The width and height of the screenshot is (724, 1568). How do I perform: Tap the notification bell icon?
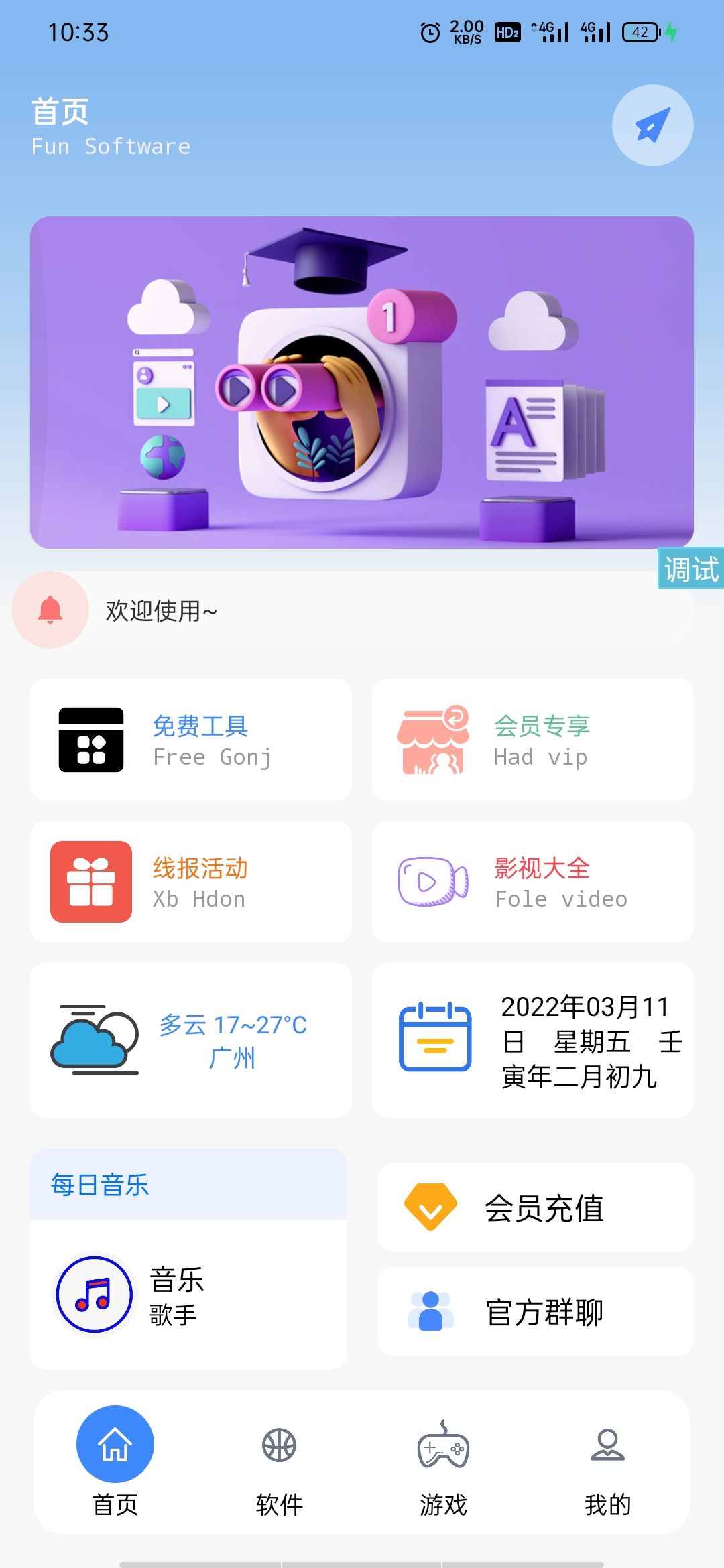click(x=50, y=610)
